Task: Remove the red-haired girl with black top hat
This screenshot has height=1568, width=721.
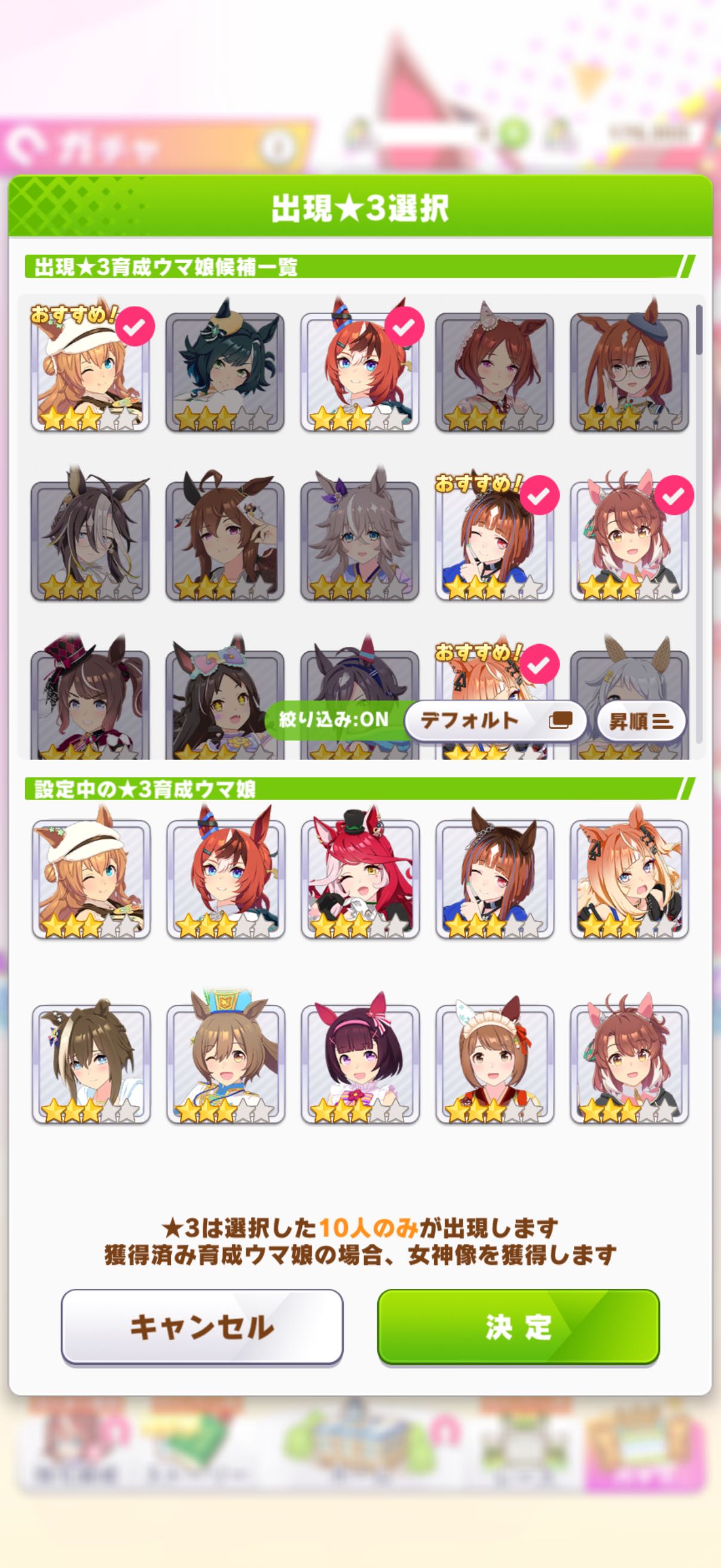Action: click(x=359, y=878)
